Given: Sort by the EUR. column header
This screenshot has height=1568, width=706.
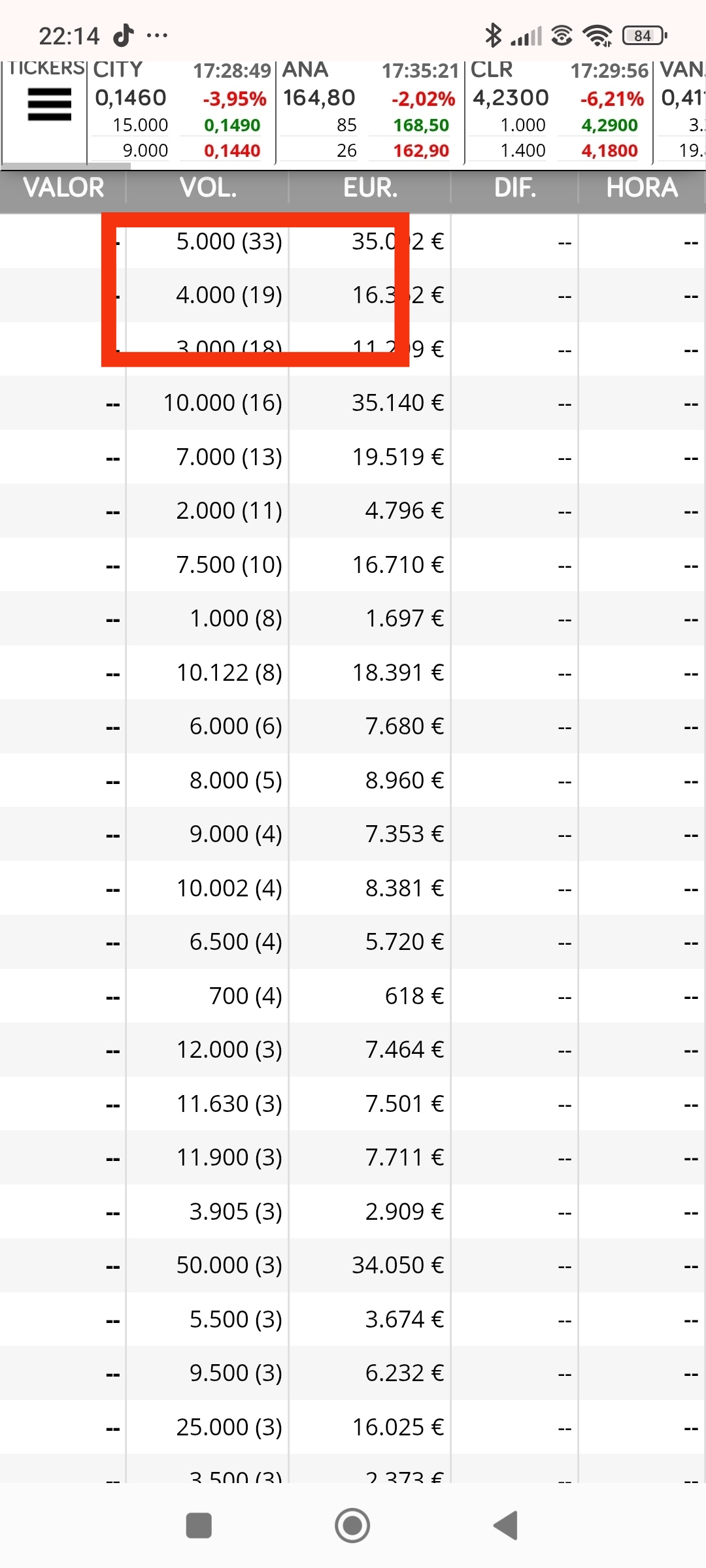Looking at the screenshot, I should click(370, 188).
